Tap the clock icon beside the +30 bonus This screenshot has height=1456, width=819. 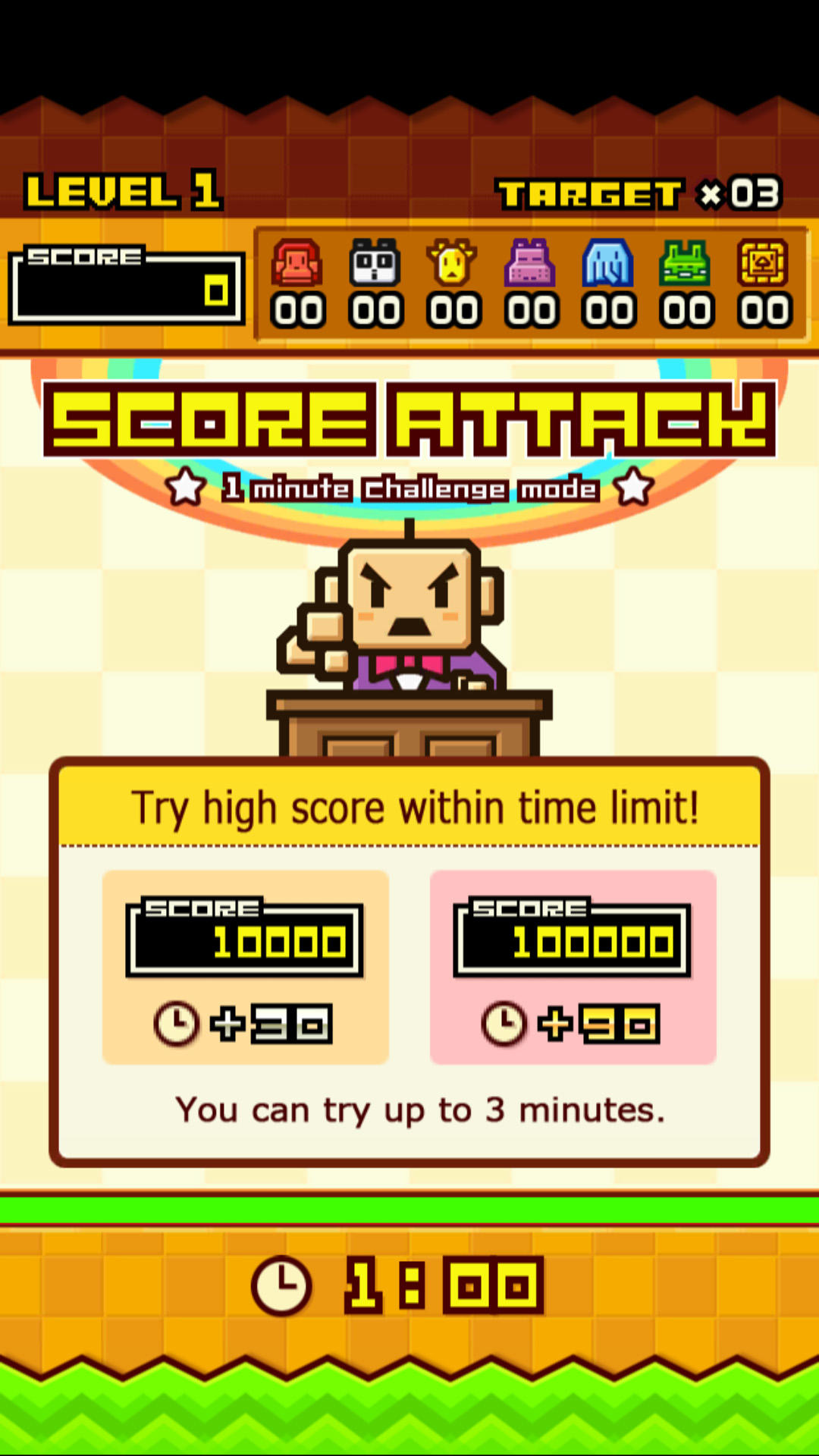(176, 1022)
